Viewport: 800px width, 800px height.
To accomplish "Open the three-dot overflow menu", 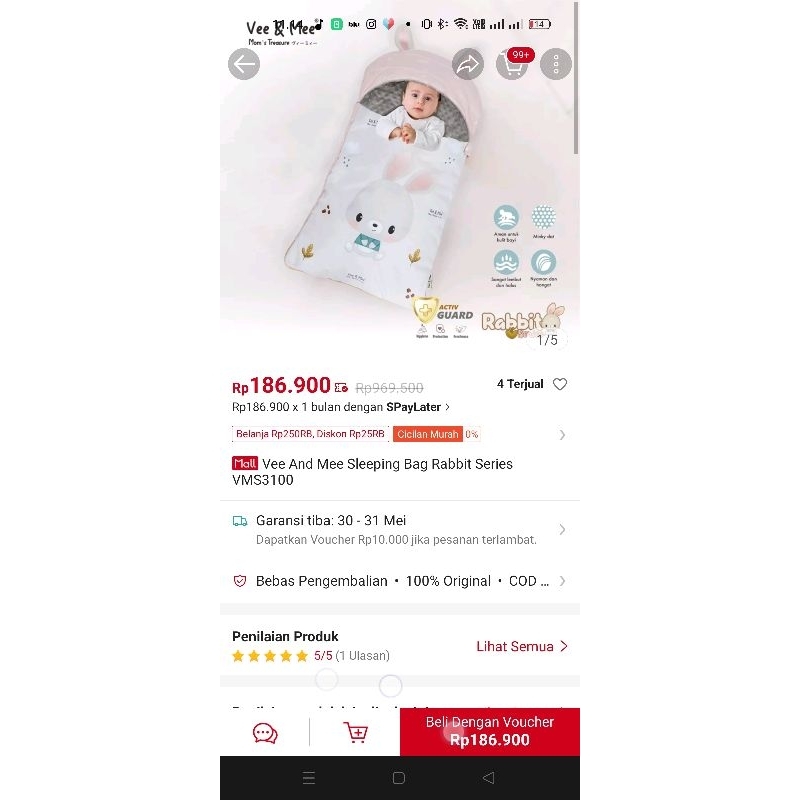I will point(556,65).
